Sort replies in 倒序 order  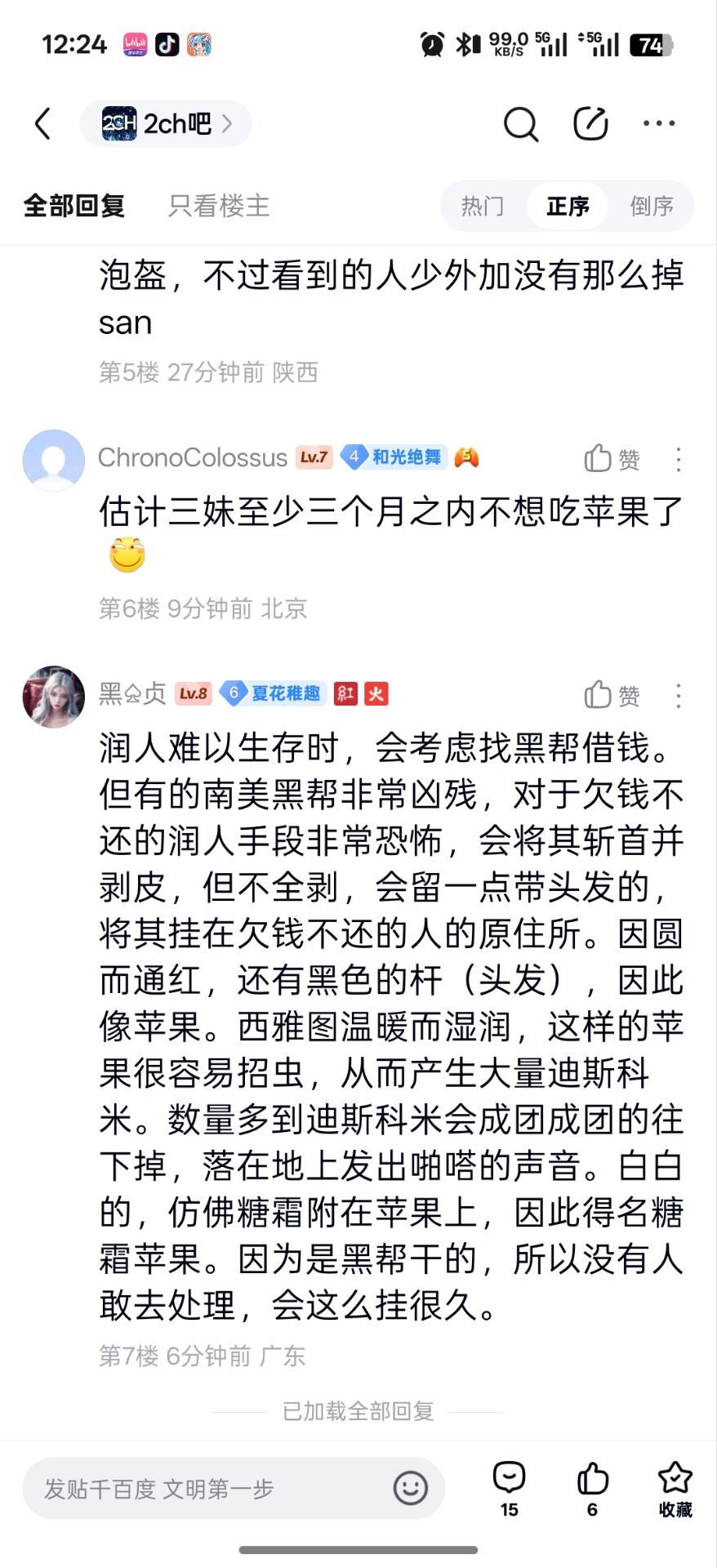651,205
